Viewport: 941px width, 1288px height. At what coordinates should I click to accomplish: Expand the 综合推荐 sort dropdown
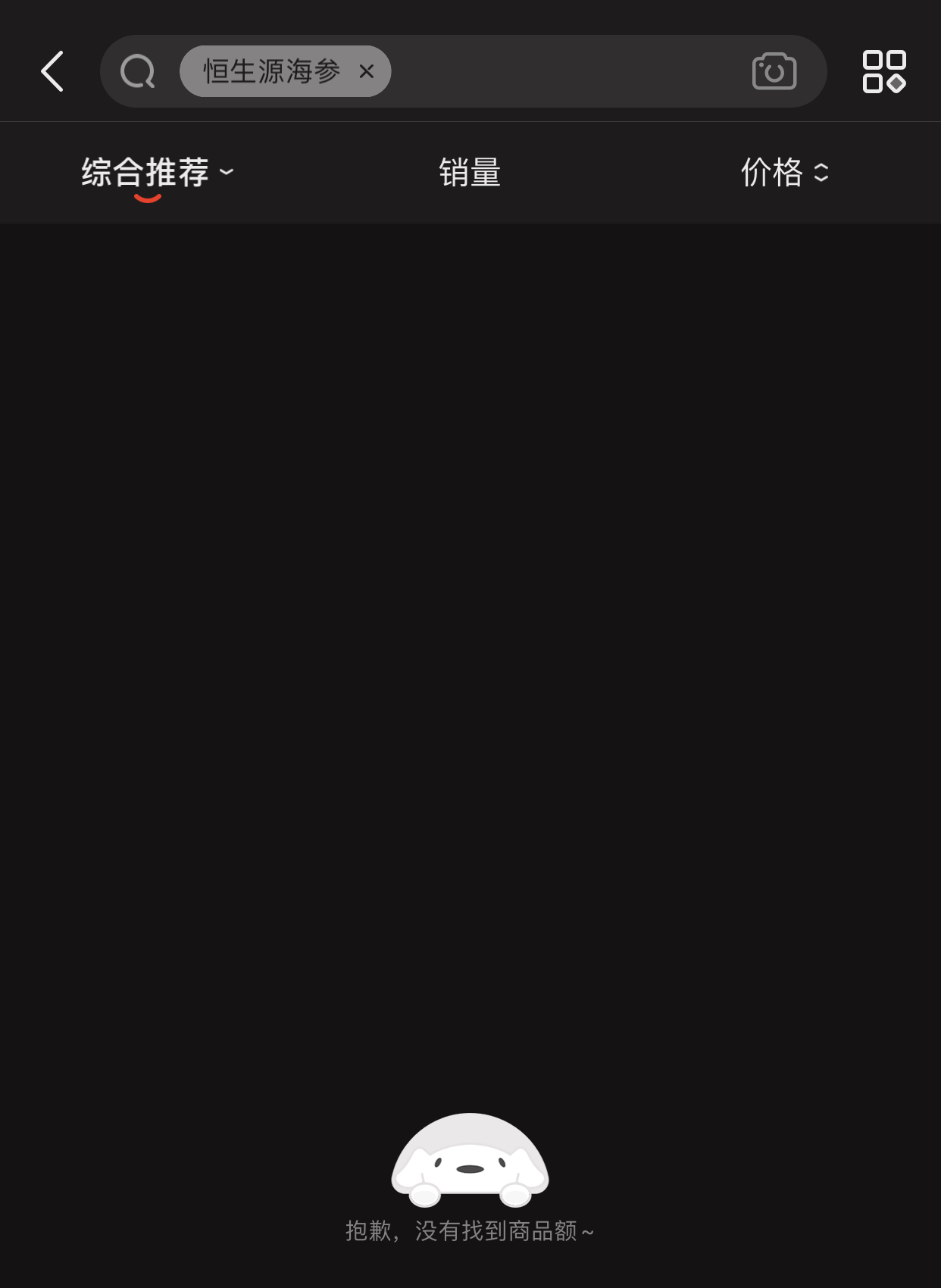point(157,173)
